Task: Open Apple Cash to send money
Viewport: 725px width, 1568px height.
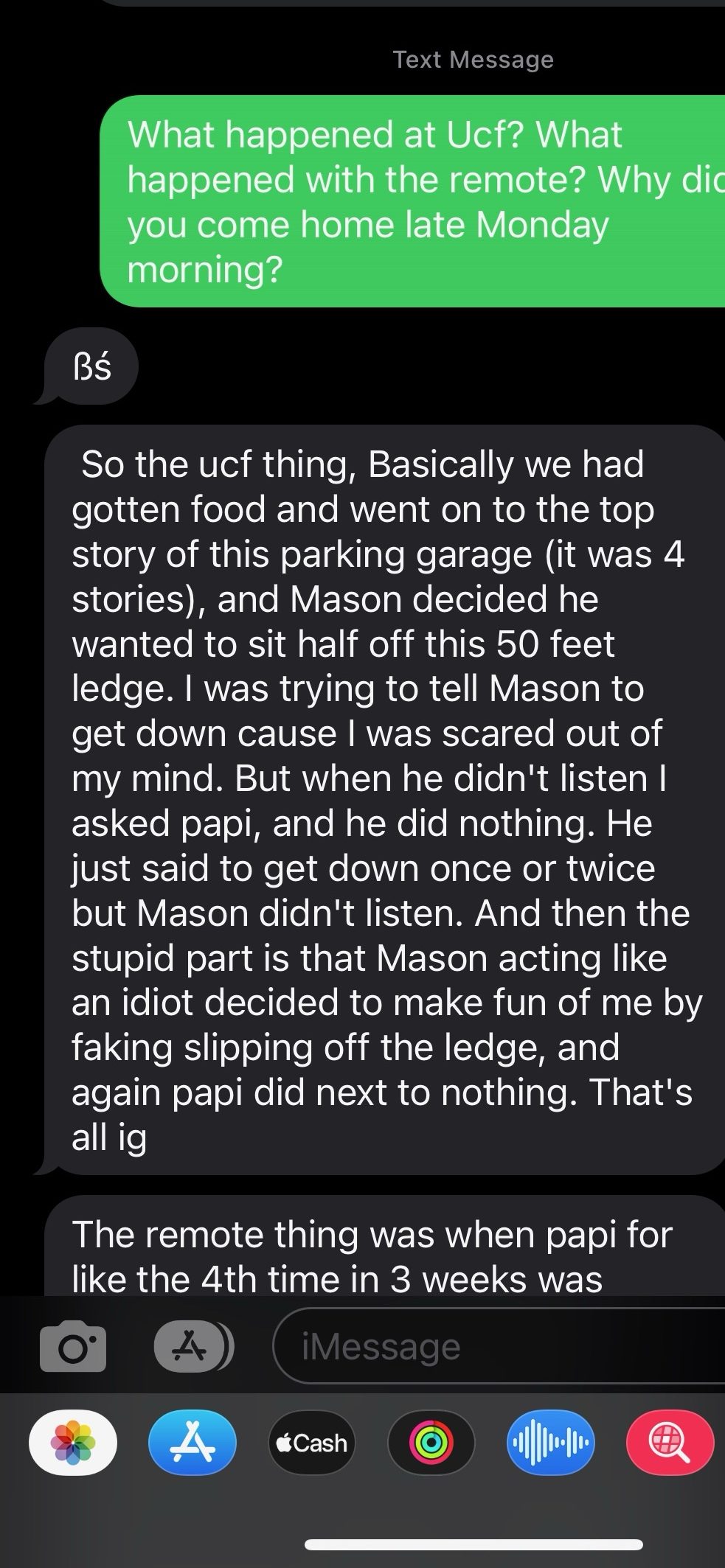Action: click(x=311, y=1442)
